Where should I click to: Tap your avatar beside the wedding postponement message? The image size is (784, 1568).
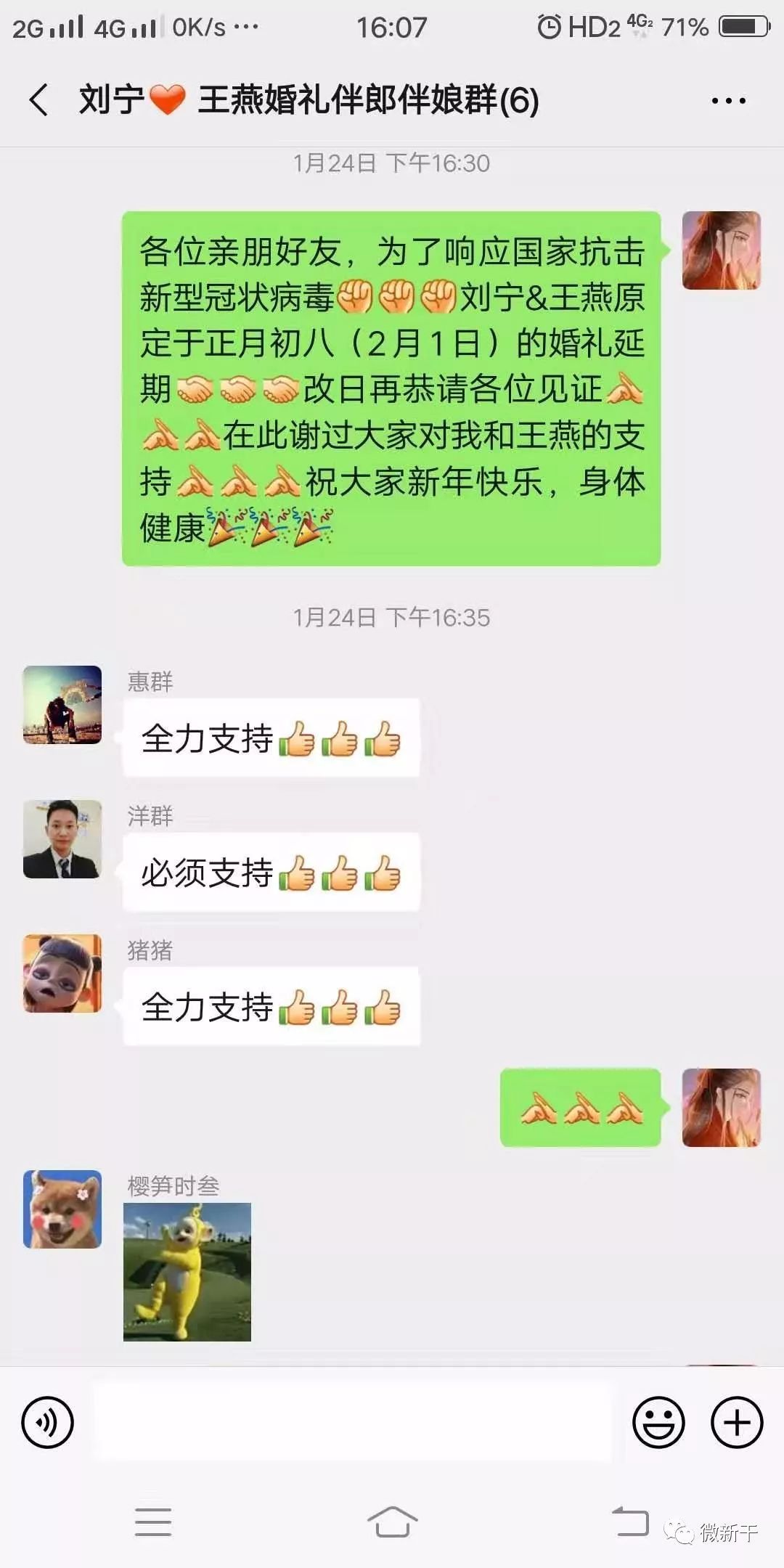coord(721,250)
